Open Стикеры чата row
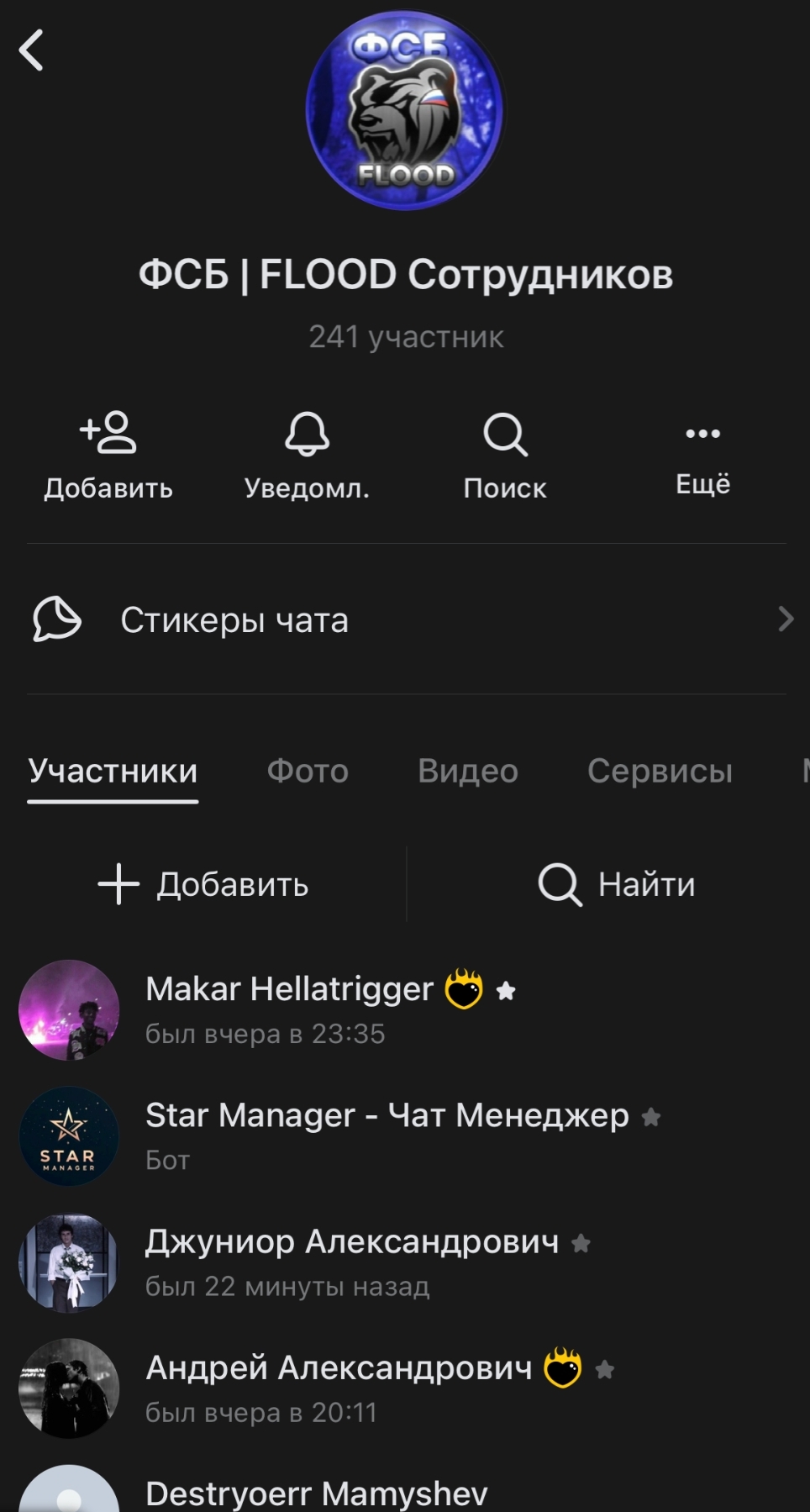 (405, 619)
